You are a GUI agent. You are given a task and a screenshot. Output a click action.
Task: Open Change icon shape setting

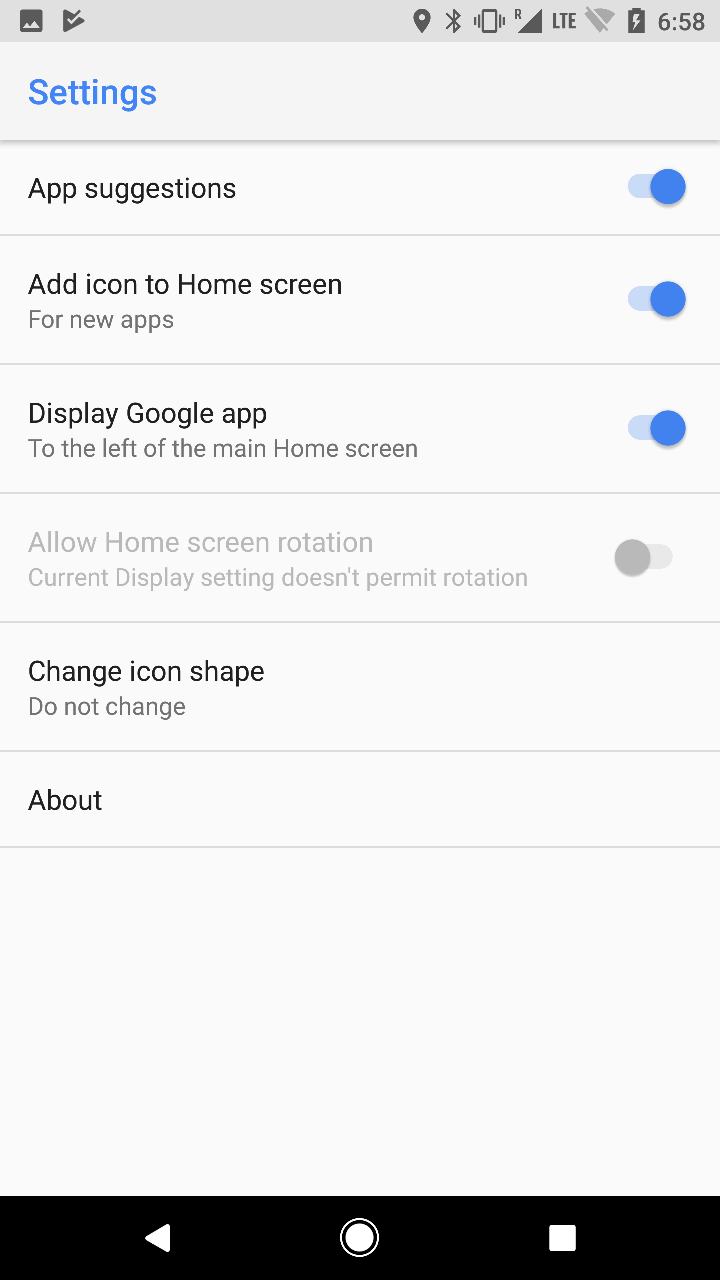(x=360, y=687)
